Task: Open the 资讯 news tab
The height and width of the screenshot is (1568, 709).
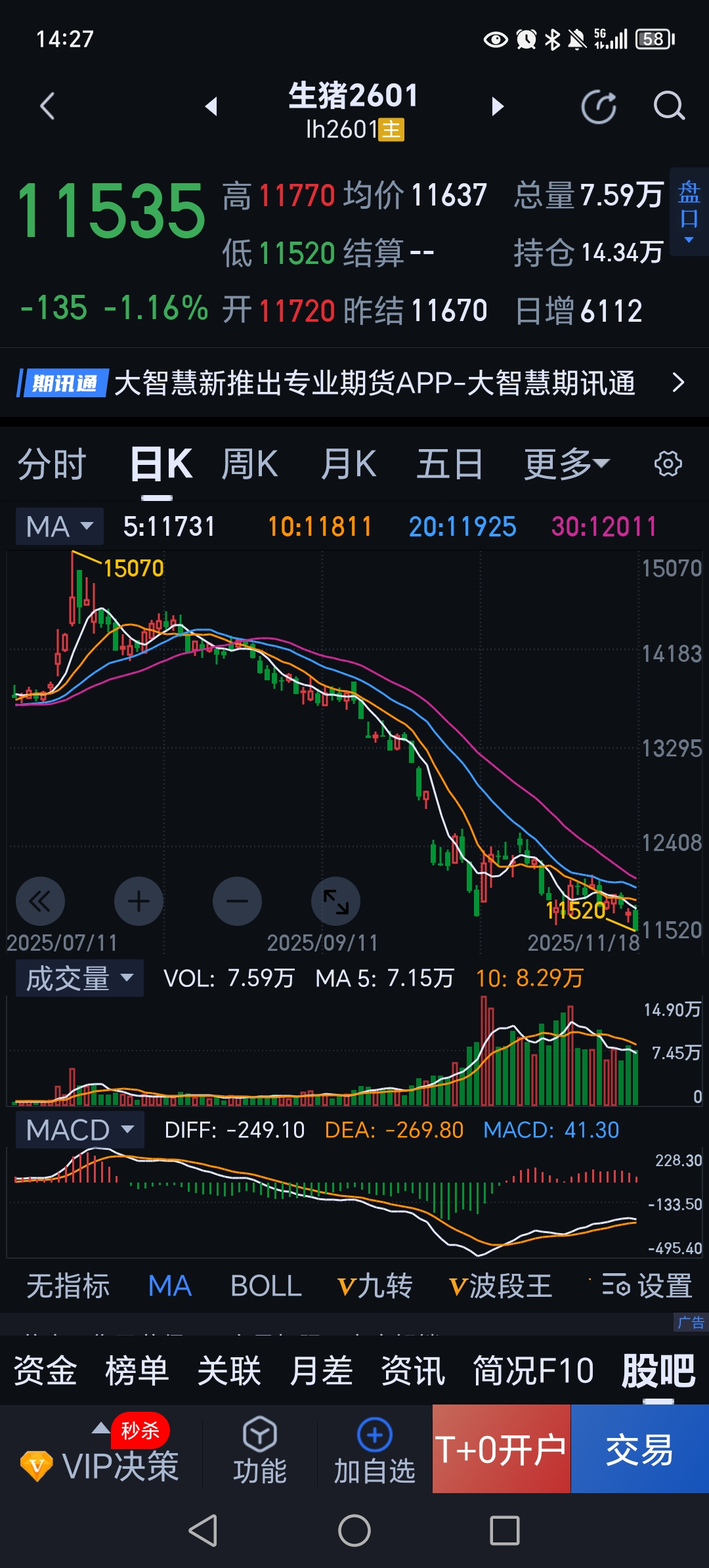Action: 413,1371
